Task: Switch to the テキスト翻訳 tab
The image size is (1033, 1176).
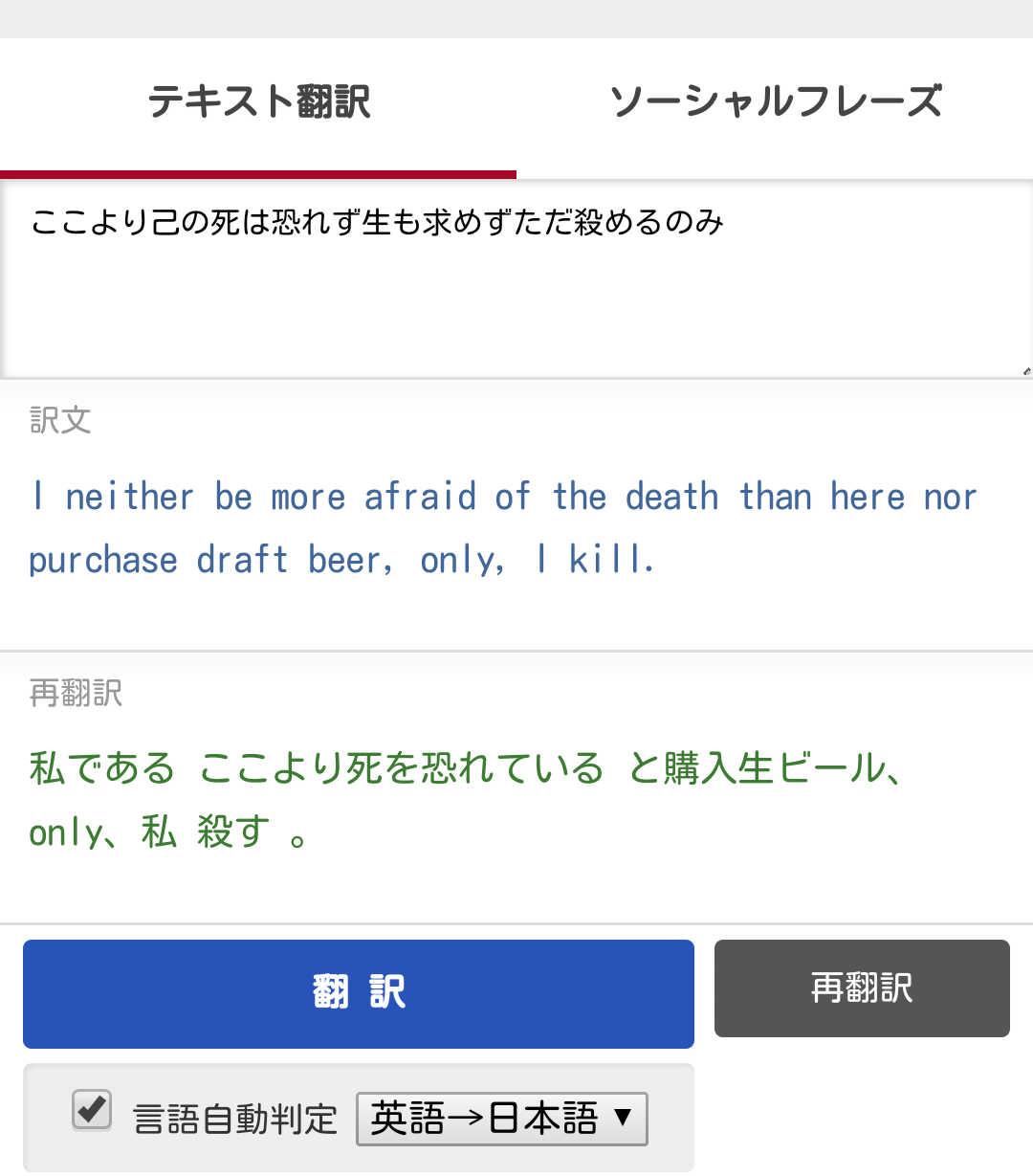Action: [x=258, y=101]
